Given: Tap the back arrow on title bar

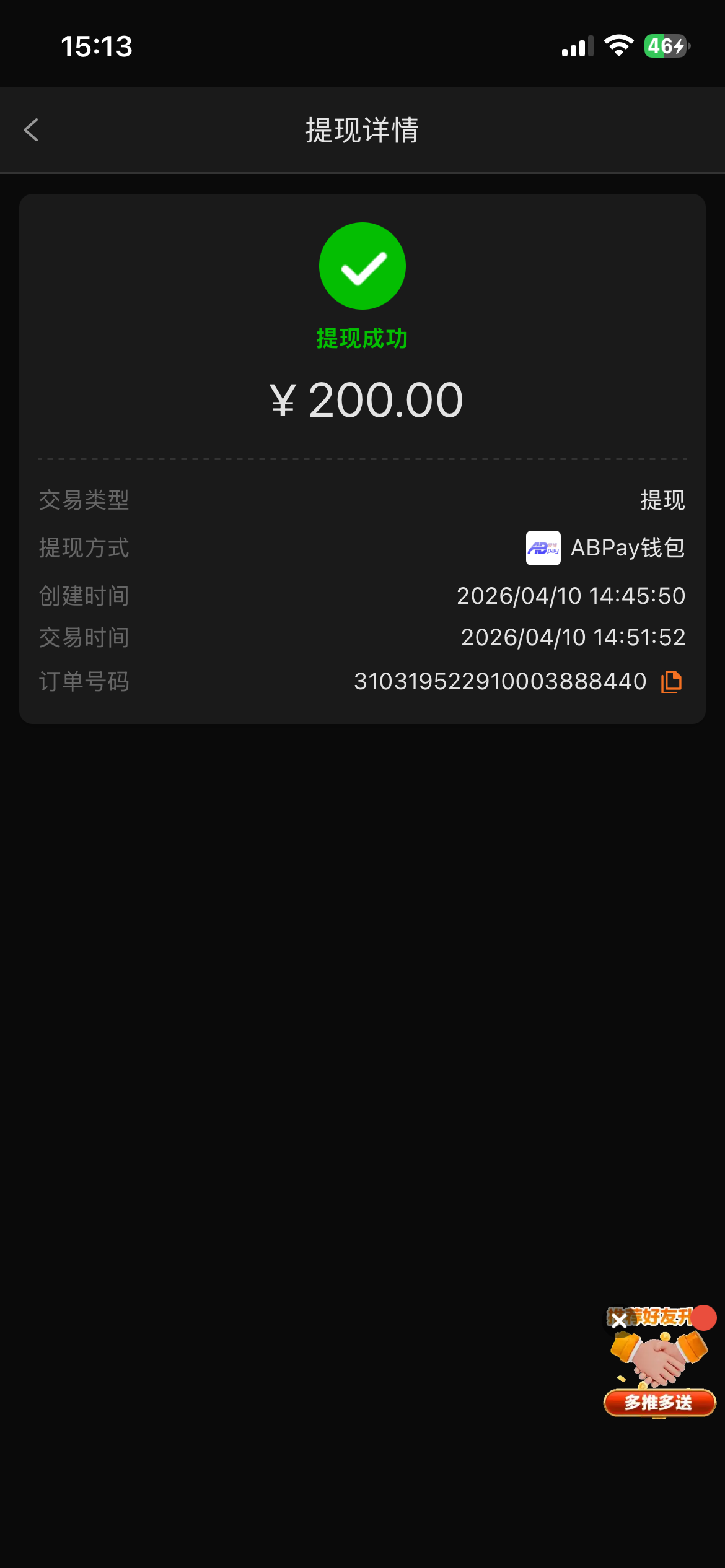Looking at the screenshot, I should pyautogui.click(x=32, y=129).
